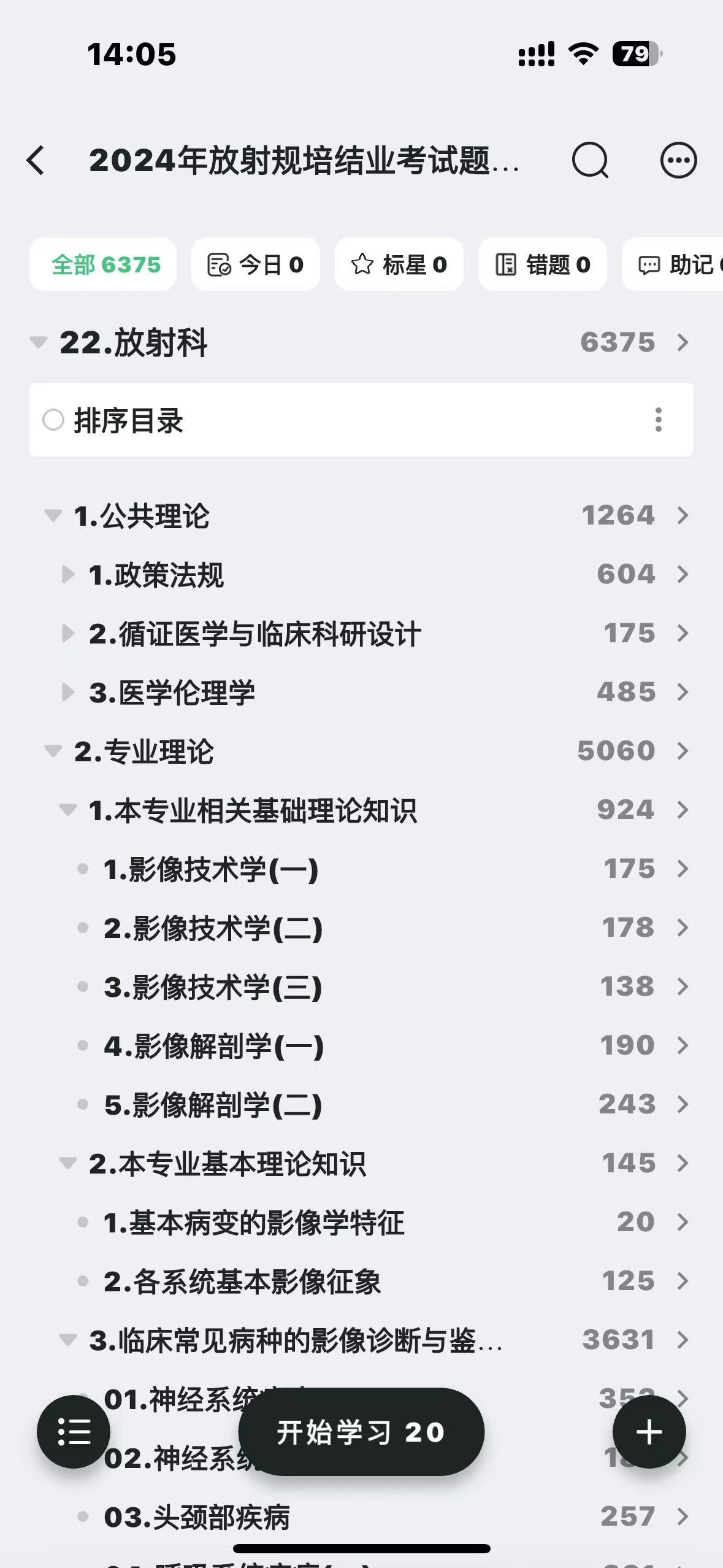
Task: Collapse the 2.专业理论 section
Action: [x=53, y=751]
